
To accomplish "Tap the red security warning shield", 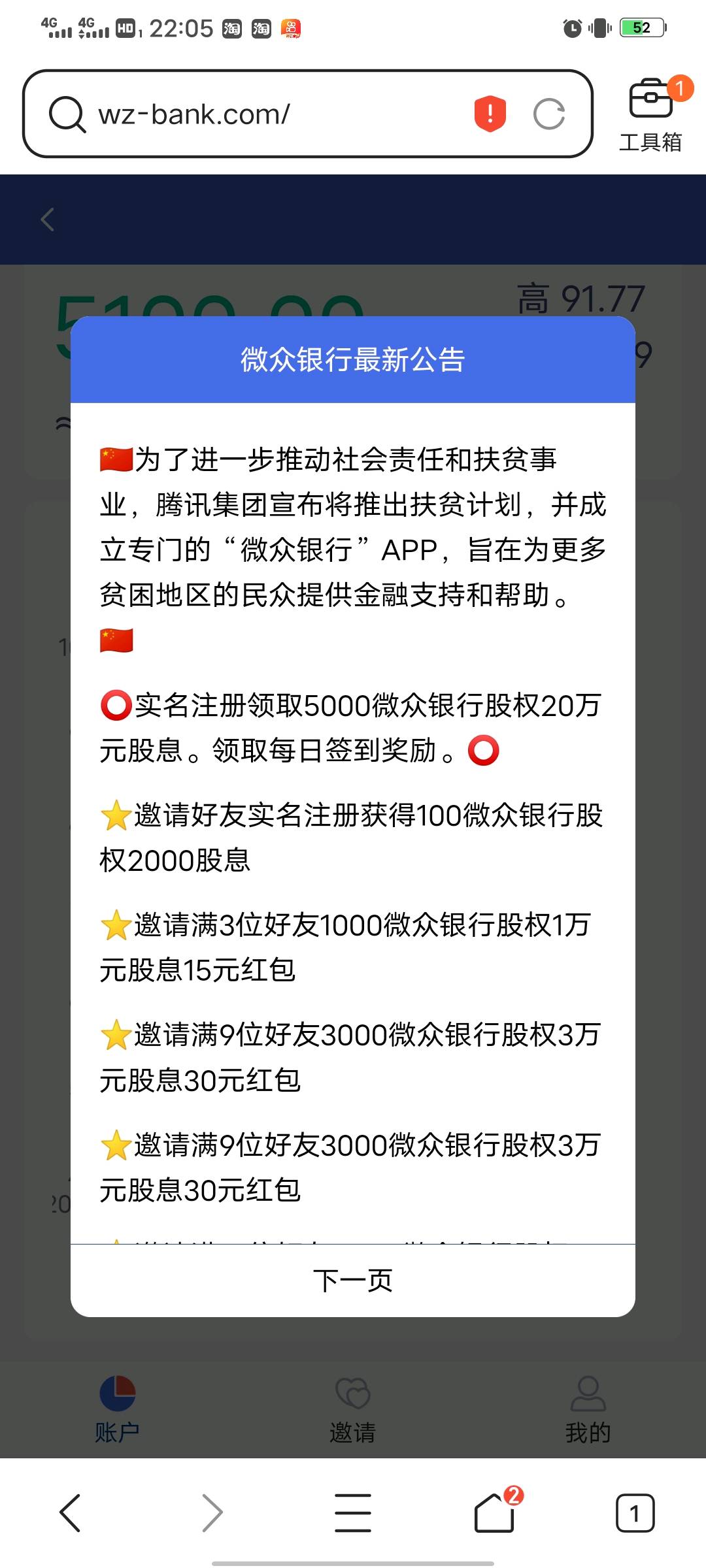I will click(490, 114).
